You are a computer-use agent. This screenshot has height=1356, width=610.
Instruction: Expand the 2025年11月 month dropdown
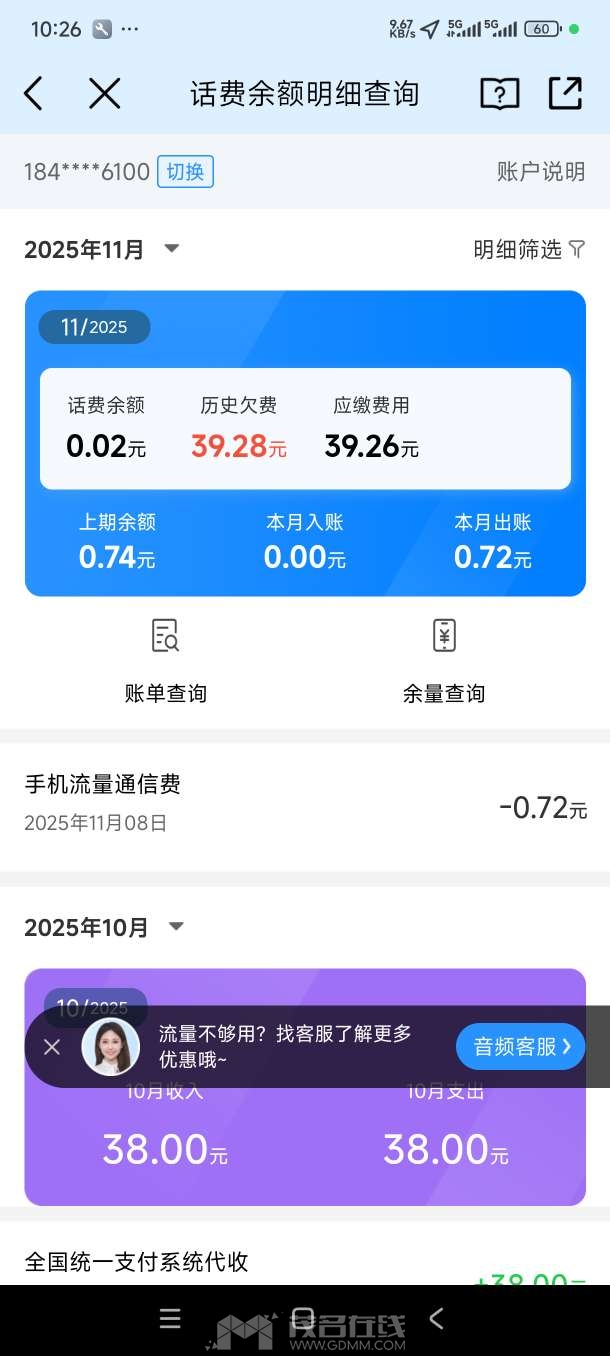coord(171,249)
